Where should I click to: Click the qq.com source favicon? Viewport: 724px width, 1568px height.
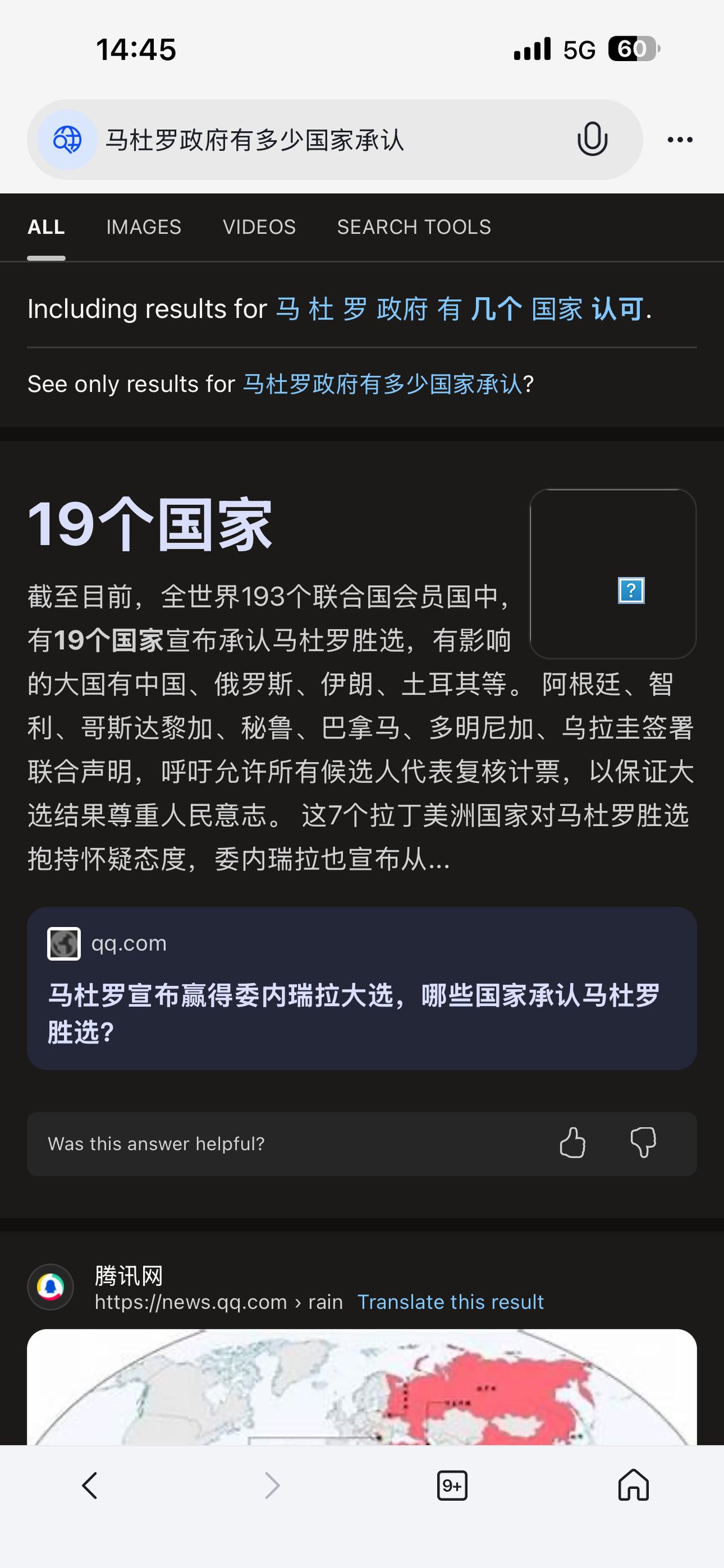64,944
